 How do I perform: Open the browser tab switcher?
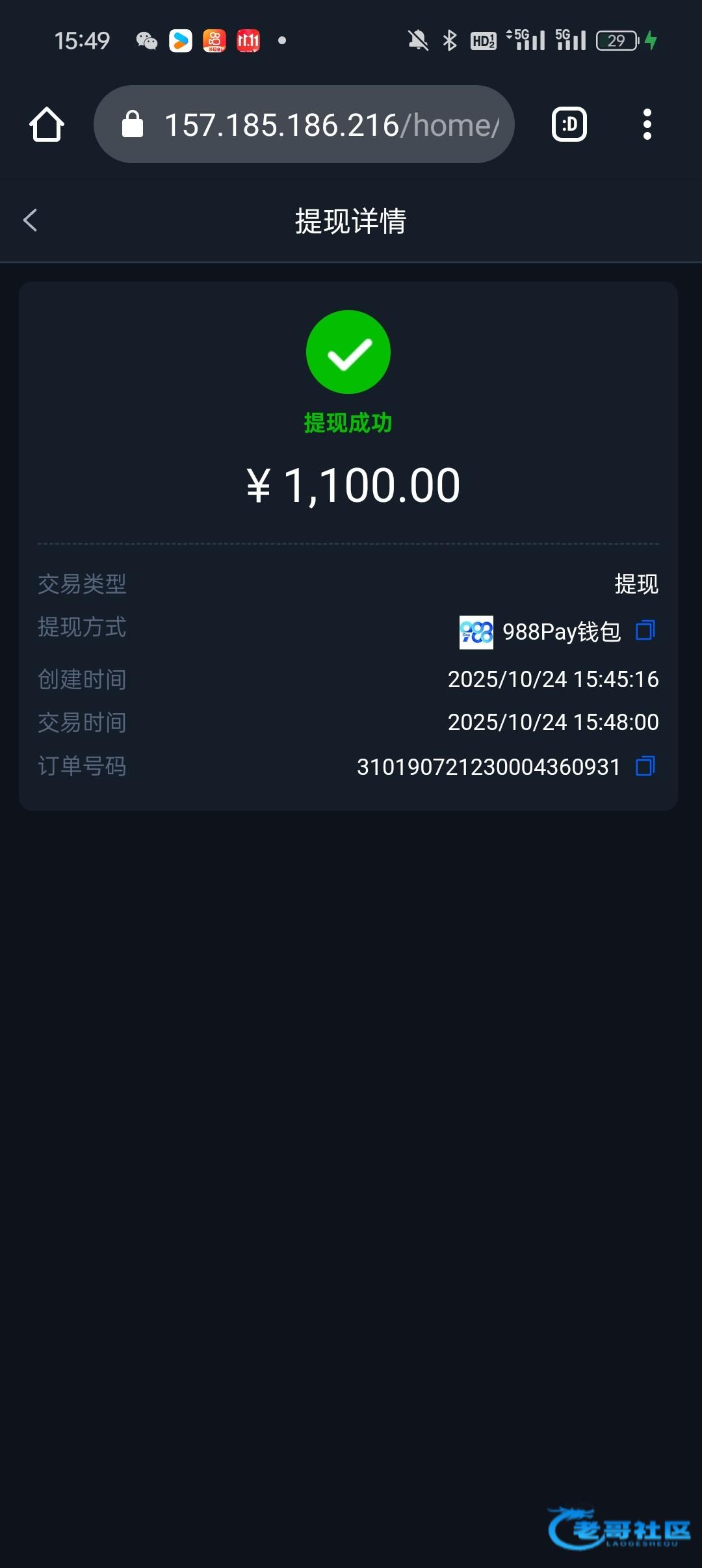(569, 124)
